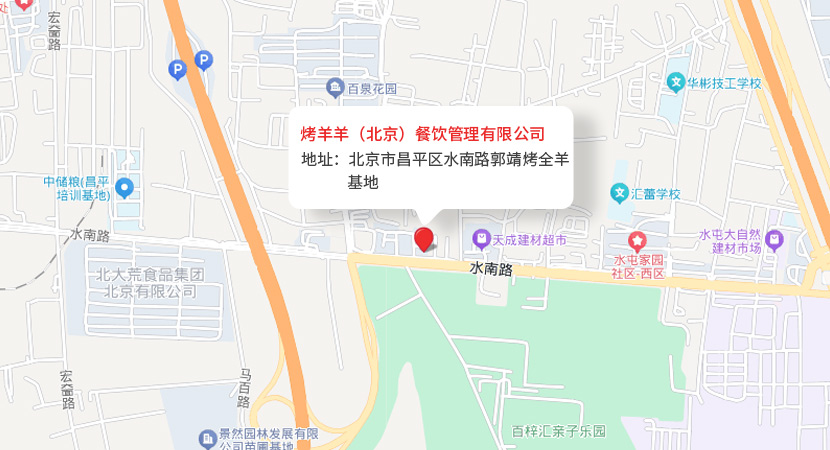Open the 中储粮 training base marker
The width and height of the screenshot is (830, 450).
[125, 187]
